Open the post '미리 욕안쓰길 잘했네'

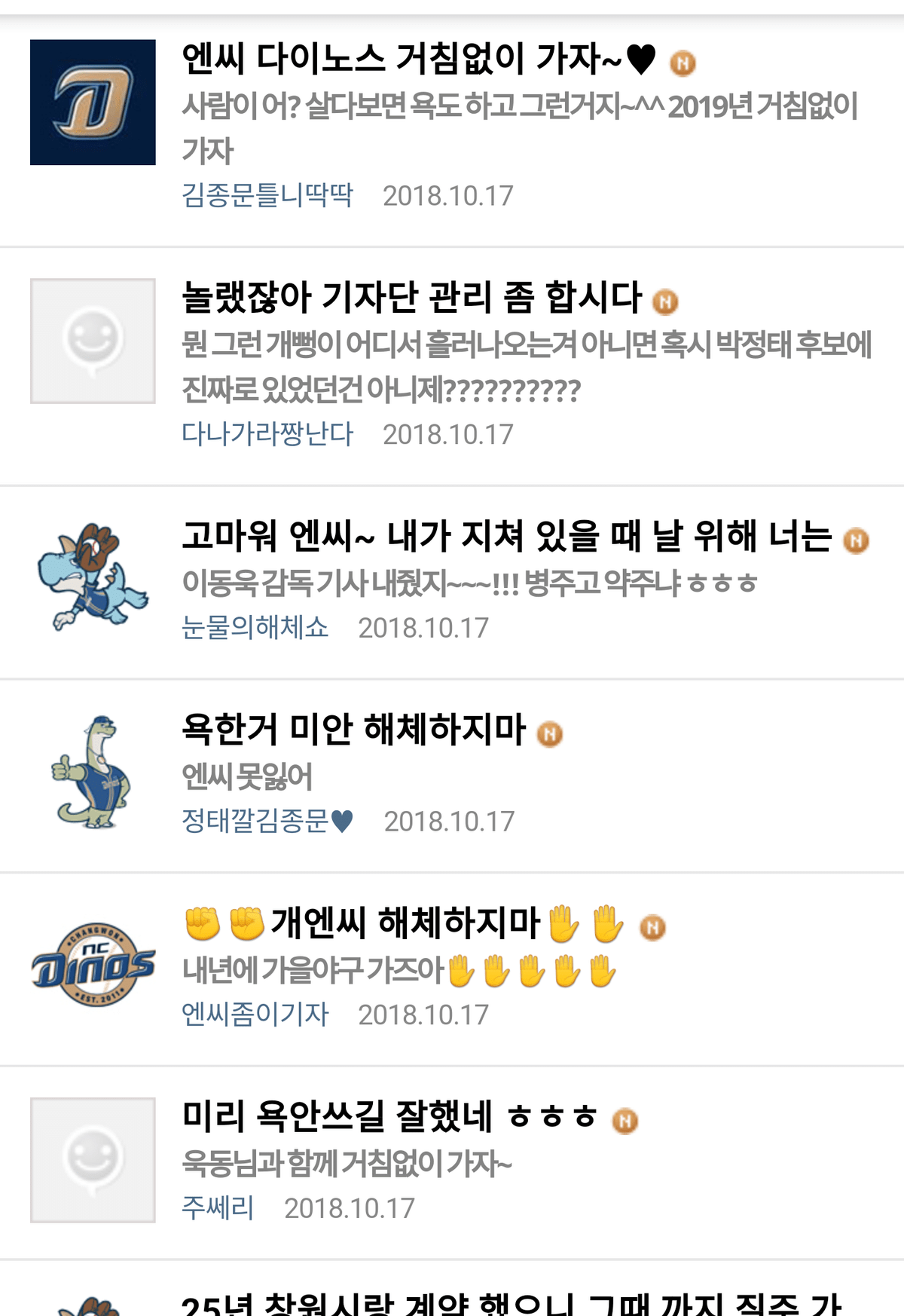389,1117
